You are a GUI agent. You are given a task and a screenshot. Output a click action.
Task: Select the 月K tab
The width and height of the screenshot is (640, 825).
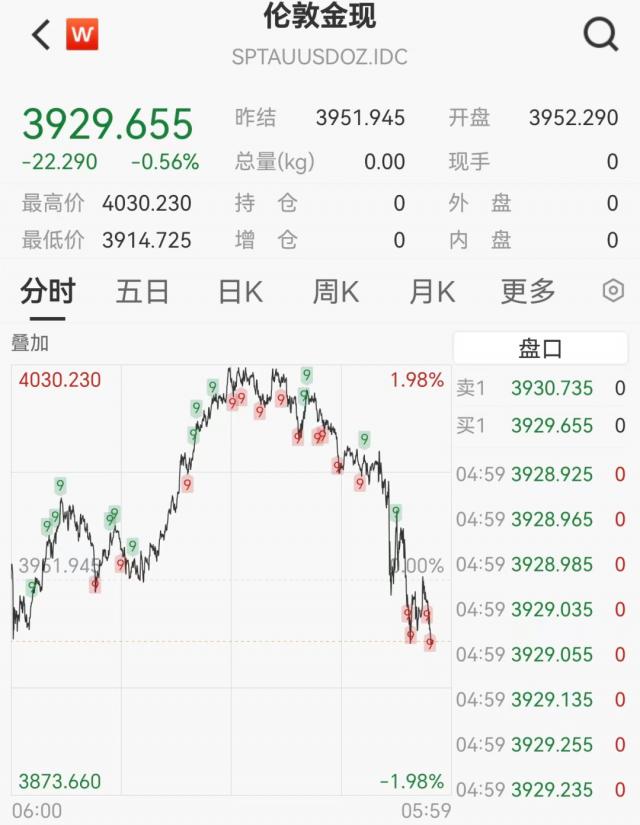(432, 291)
